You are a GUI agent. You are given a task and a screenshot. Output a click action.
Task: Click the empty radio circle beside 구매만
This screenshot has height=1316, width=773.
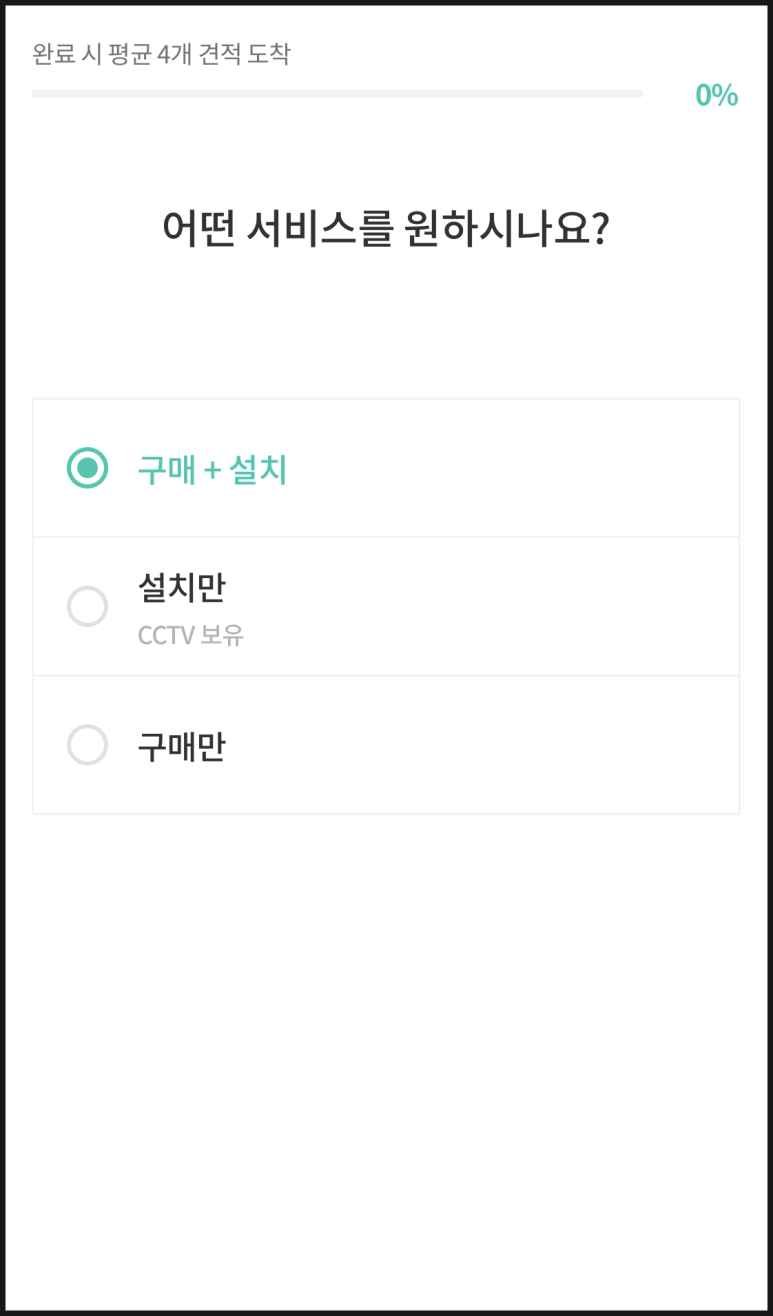[87, 745]
